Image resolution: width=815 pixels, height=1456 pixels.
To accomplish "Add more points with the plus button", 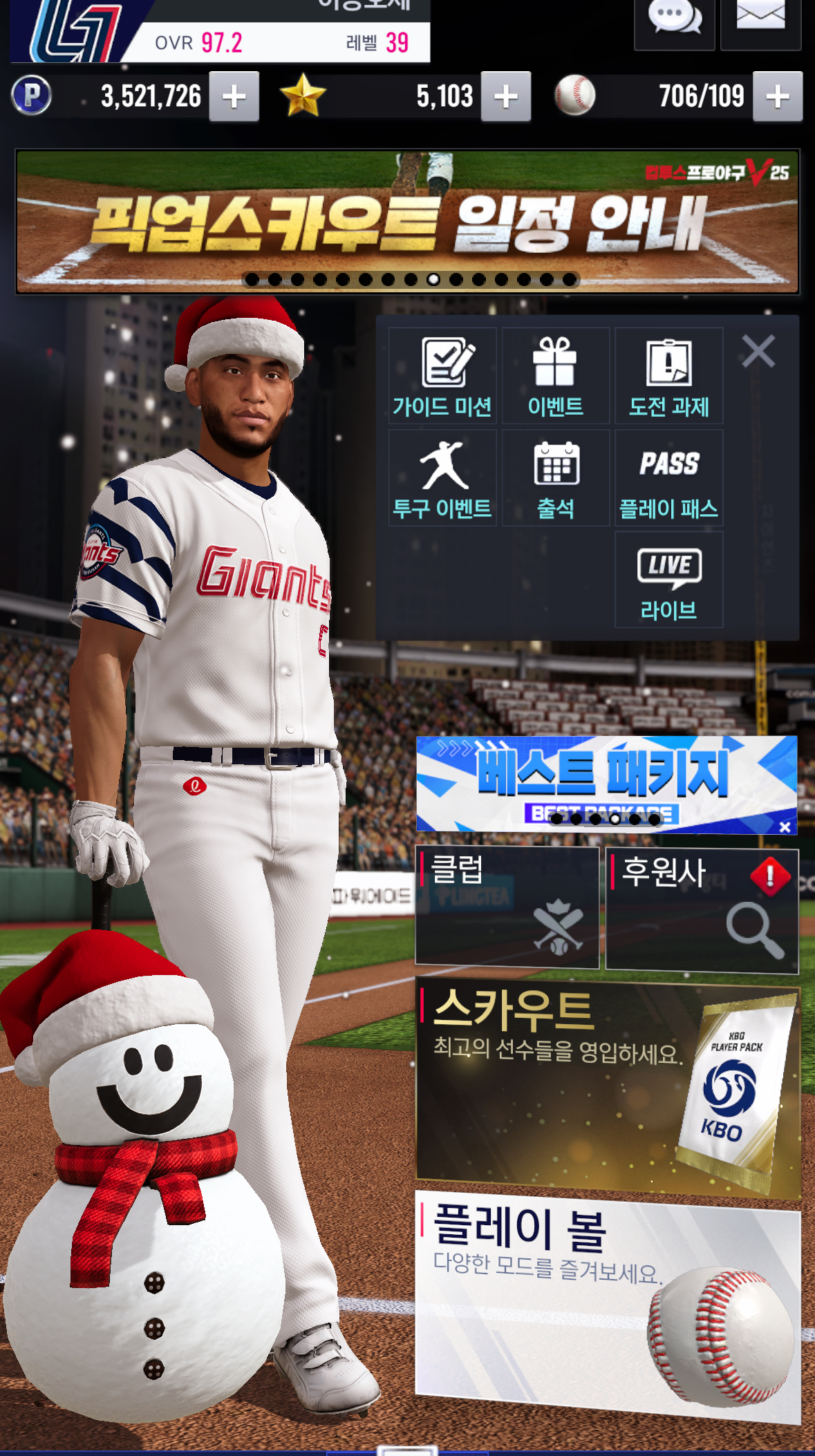I will [234, 97].
